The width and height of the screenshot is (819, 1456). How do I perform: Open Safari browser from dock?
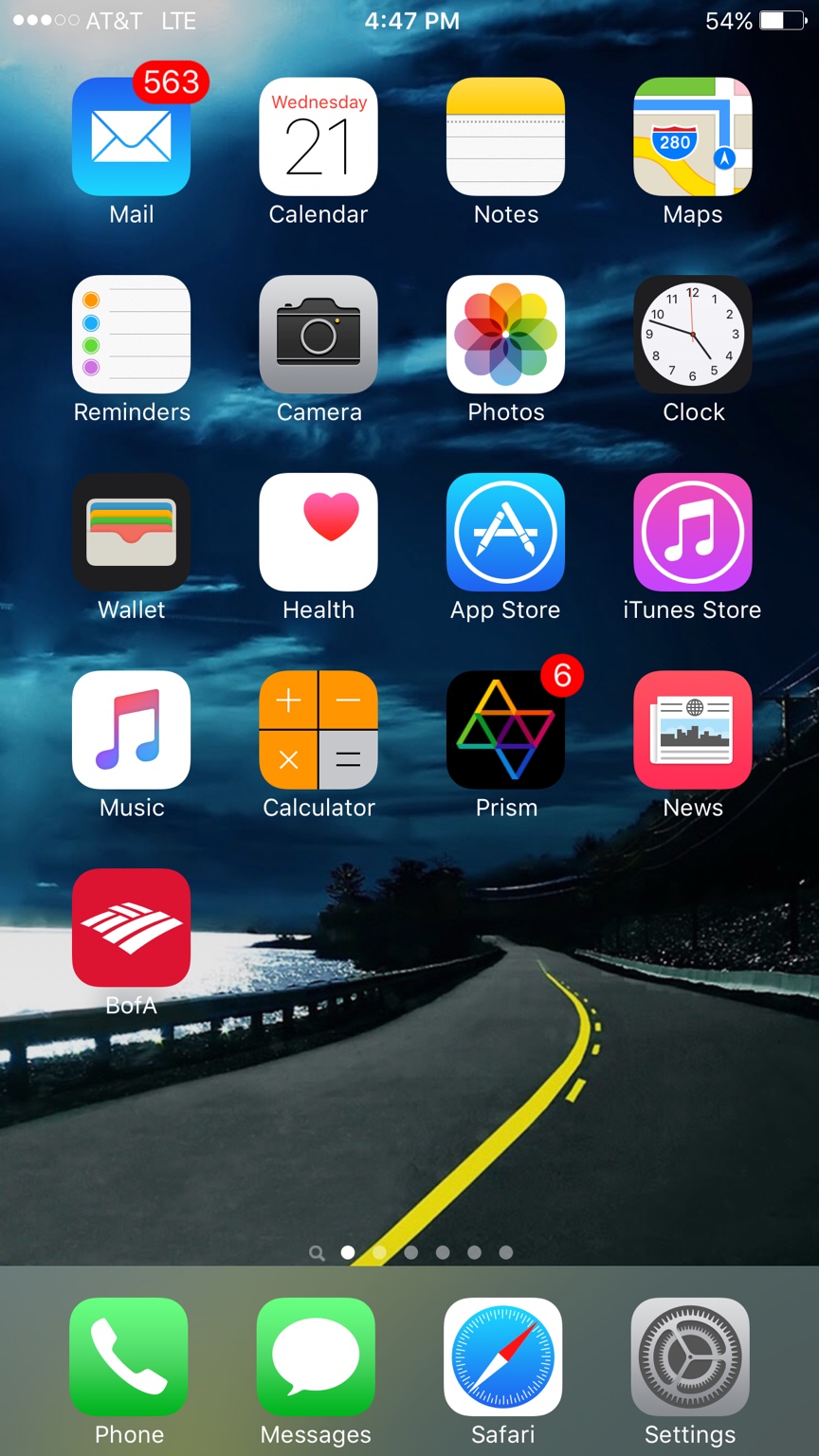[503, 1356]
